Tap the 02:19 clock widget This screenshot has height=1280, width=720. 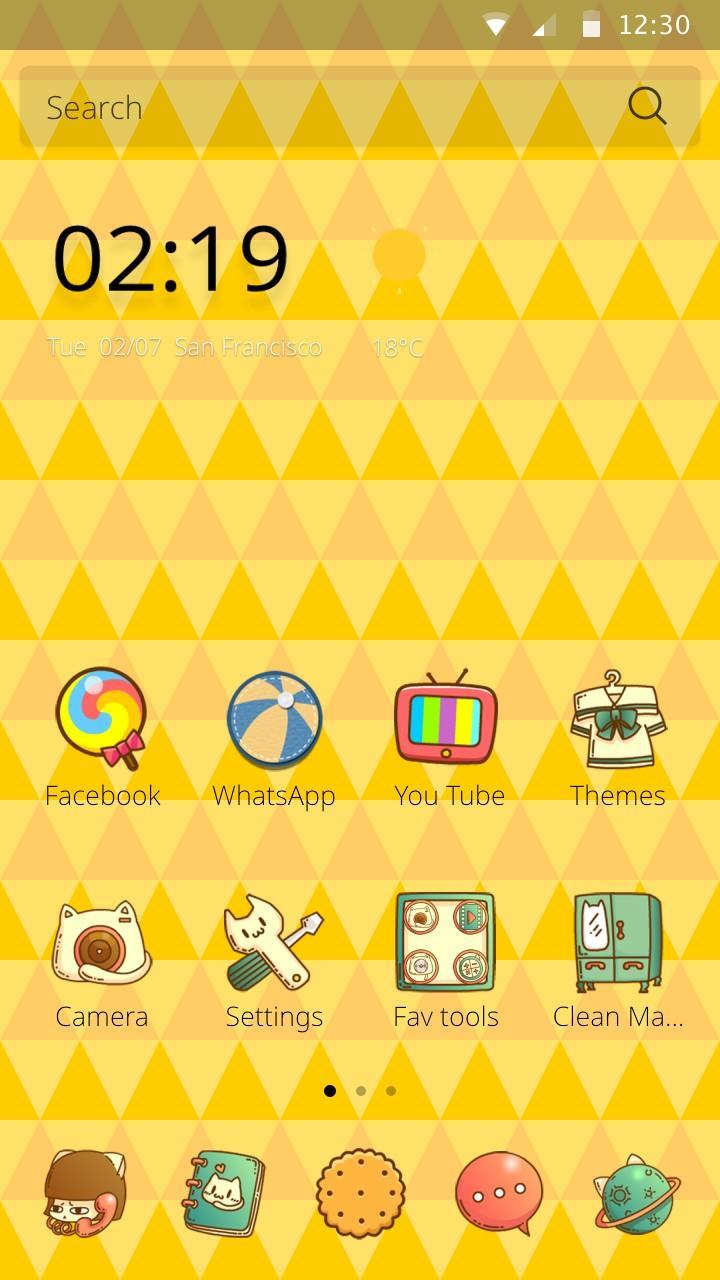point(170,260)
